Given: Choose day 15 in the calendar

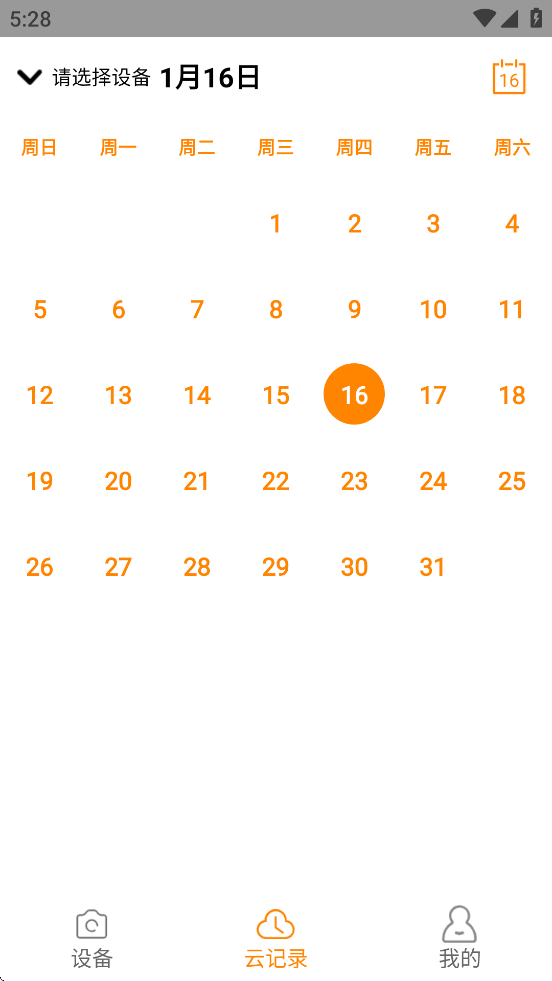Looking at the screenshot, I should pos(275,395).
